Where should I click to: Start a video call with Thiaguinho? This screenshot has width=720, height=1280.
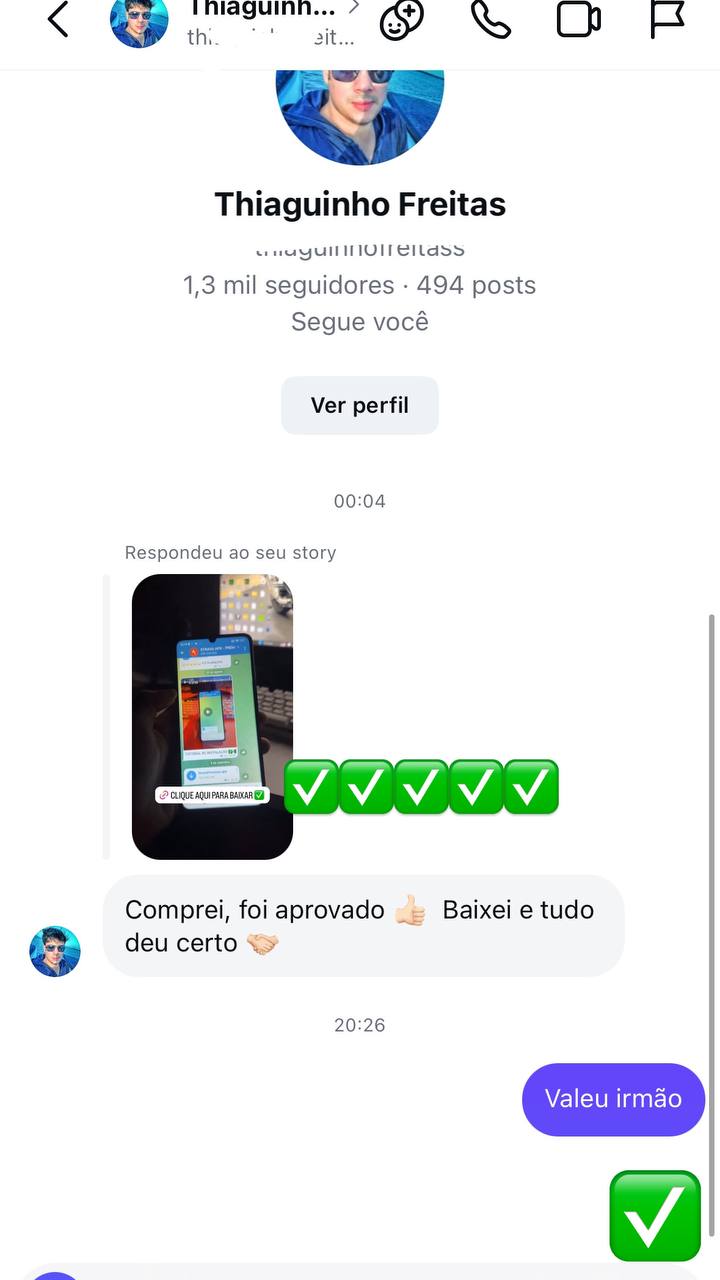click(x=578, y=20)
